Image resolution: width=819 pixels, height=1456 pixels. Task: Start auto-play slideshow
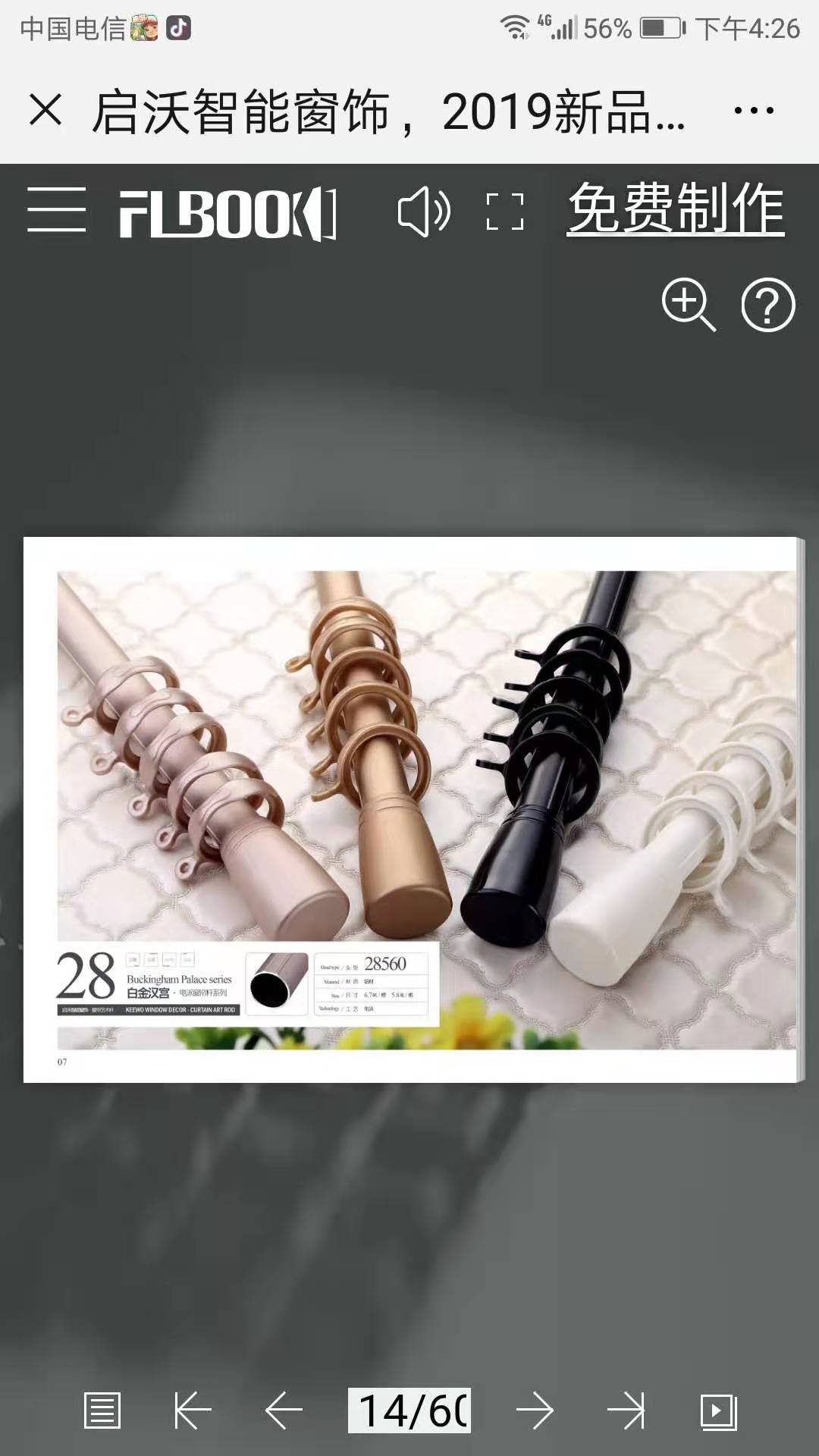718,1411
